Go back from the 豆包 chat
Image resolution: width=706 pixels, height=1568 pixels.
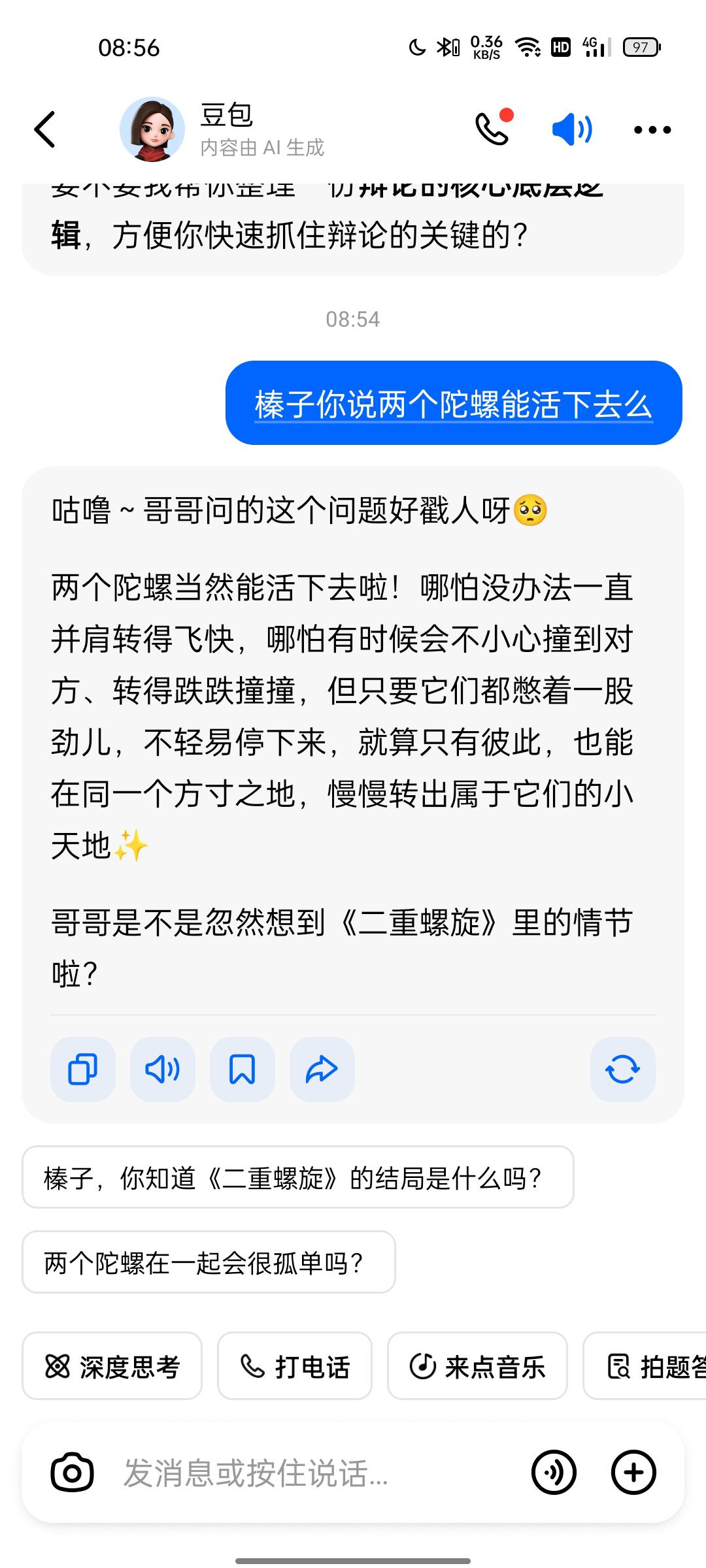[x=44, y=129]
